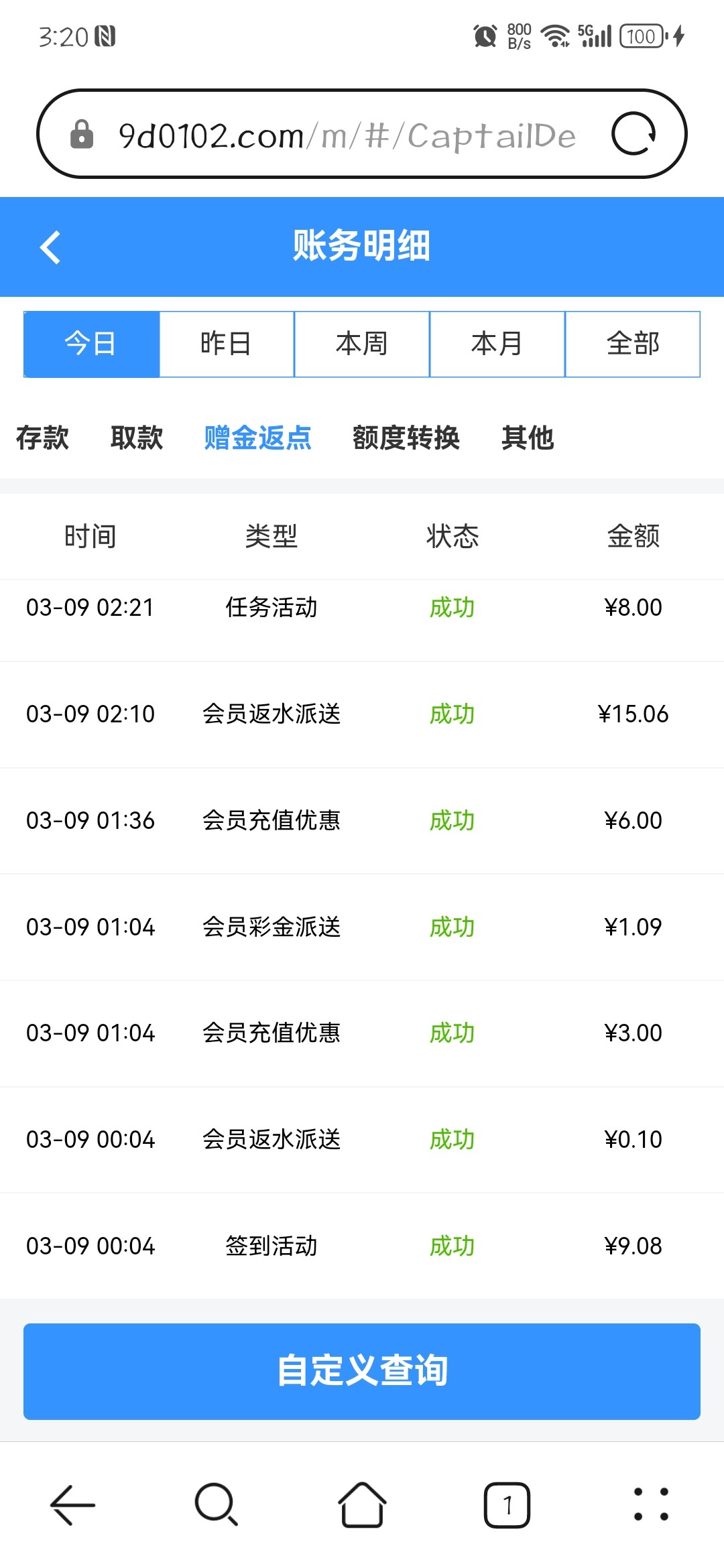Screen dimensions: 724x1568
Task: Tap the 自定义查询 button
Action: (x=362, y=1371)
